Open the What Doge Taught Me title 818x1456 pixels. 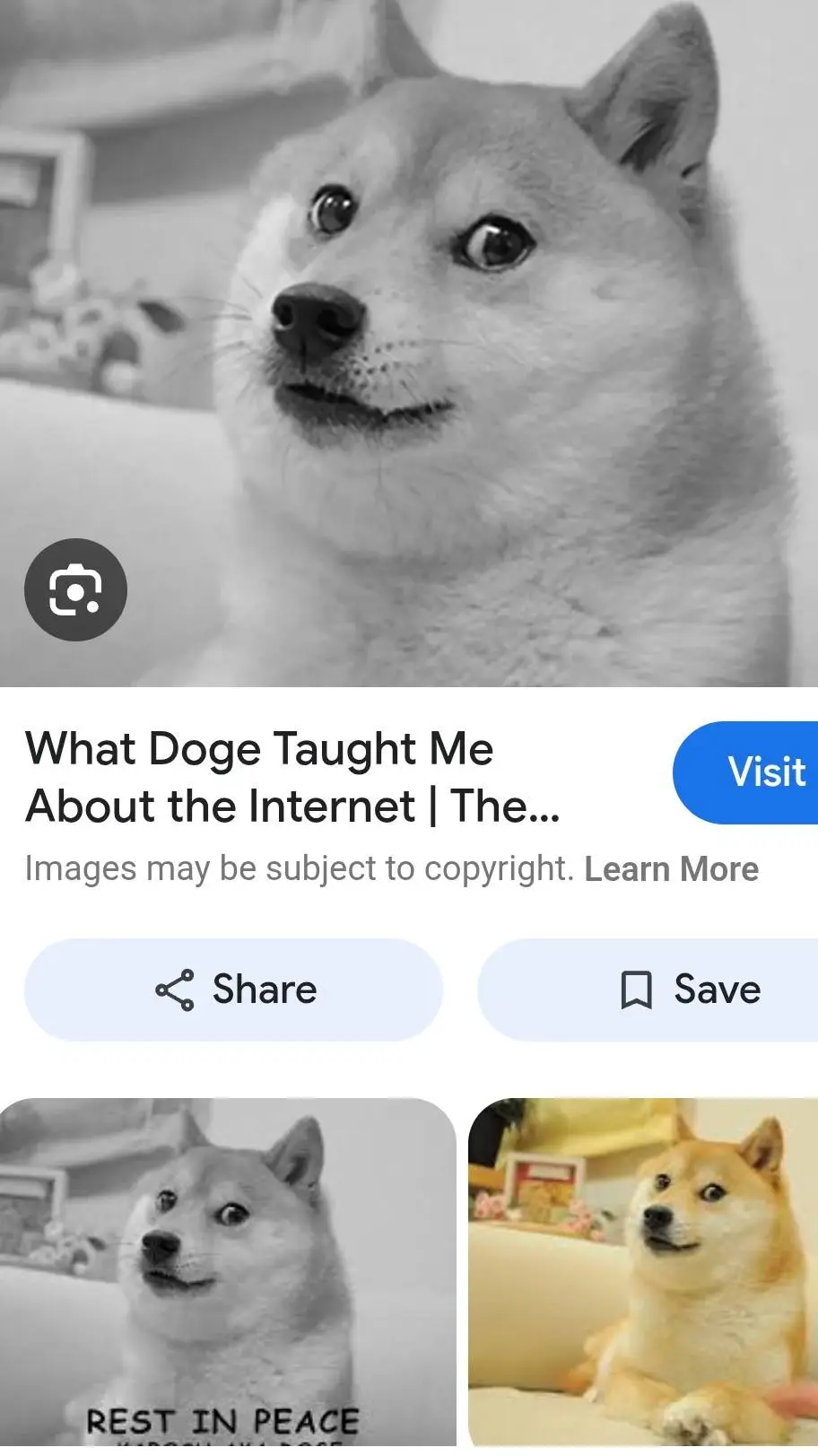292,778
